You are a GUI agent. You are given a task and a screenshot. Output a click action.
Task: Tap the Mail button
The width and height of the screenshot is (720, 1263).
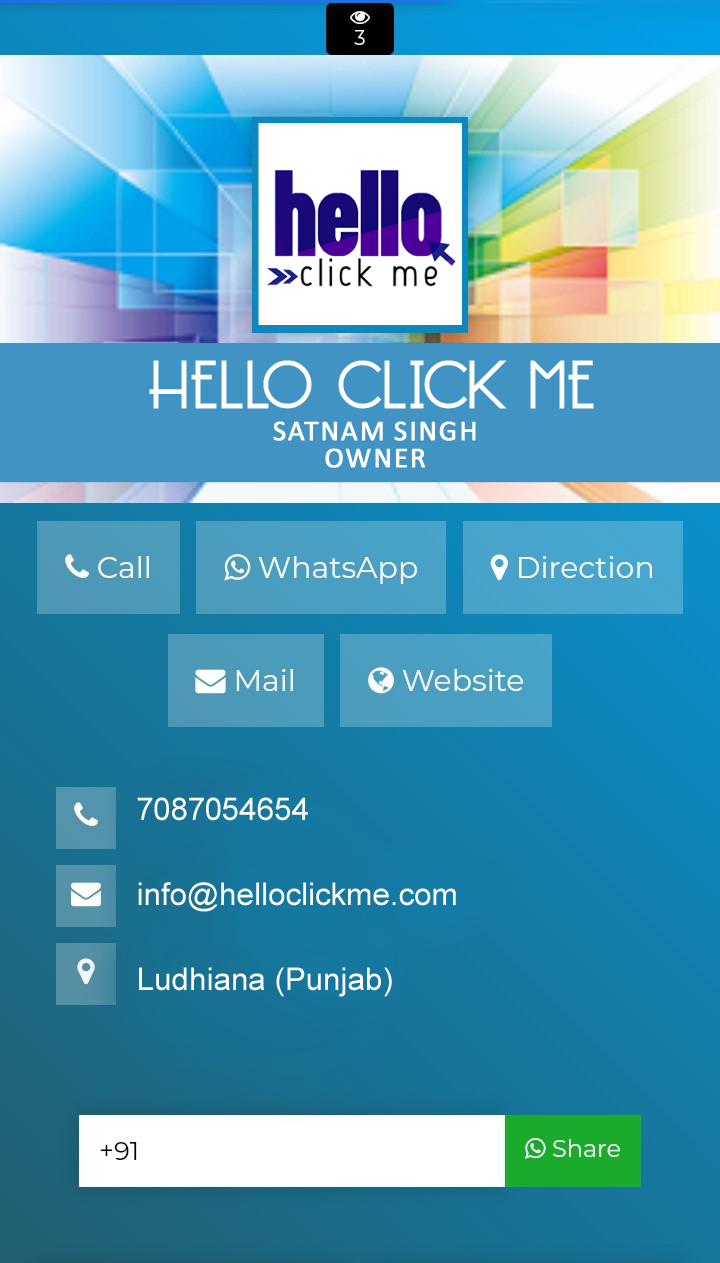pyautogui.click(x=245, y=680)
